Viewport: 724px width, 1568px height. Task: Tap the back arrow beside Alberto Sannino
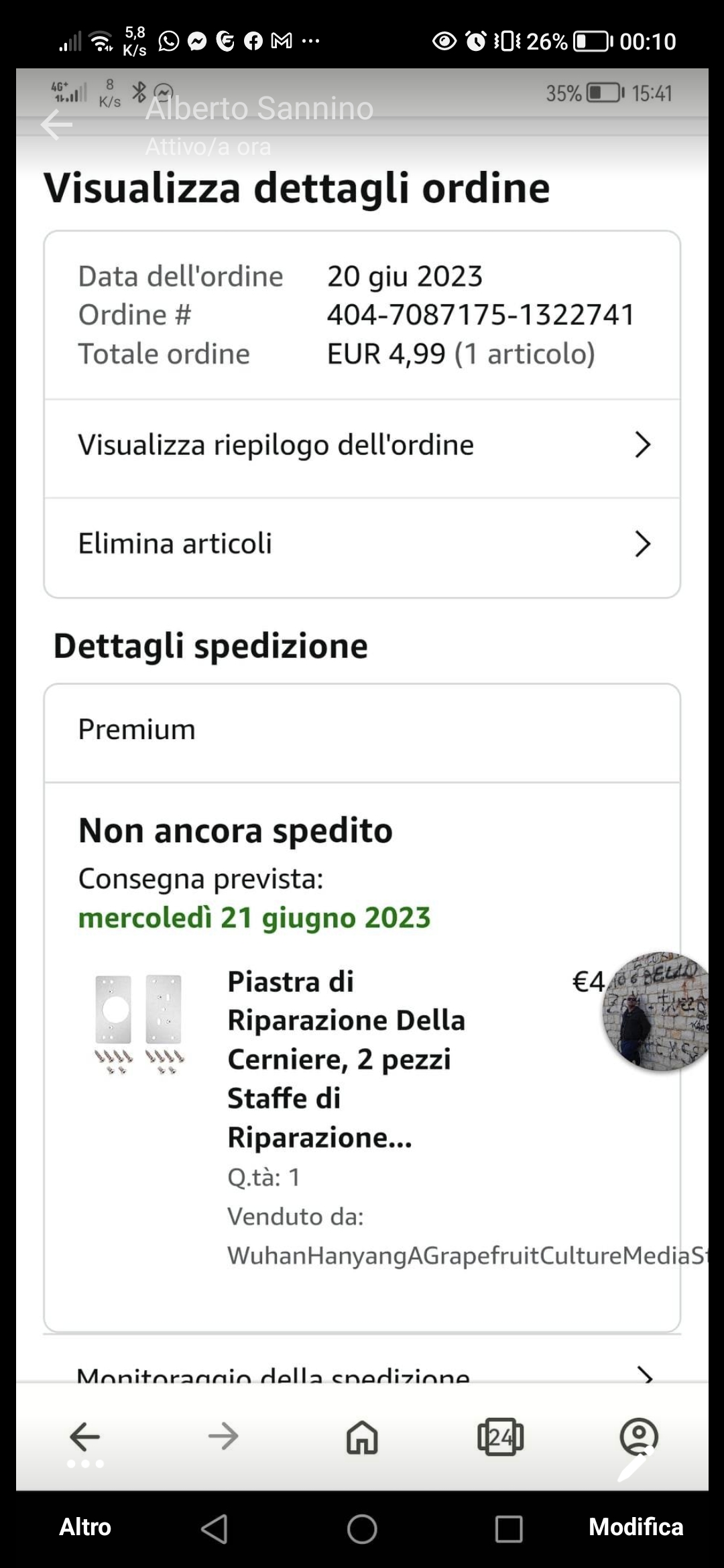coord(56,125)
